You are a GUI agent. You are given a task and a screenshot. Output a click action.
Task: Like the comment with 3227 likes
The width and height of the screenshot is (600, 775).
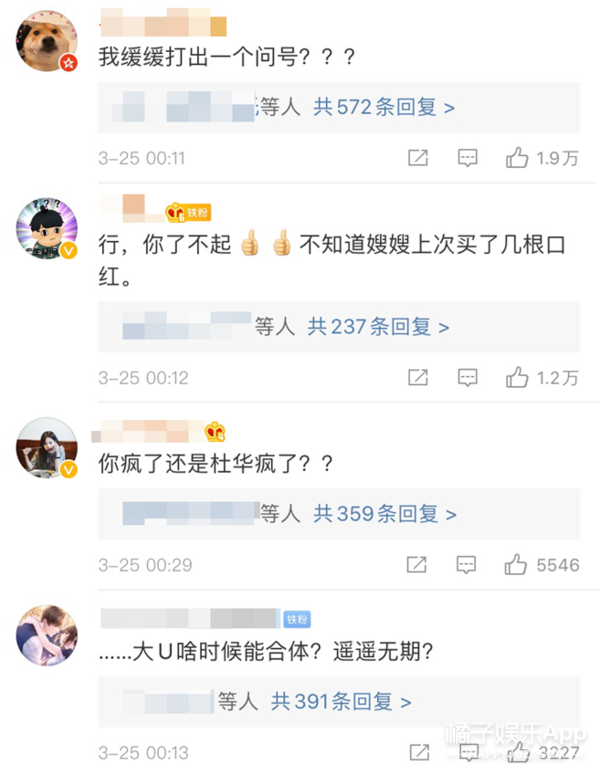pyautogui.click(x=516, y=752)
